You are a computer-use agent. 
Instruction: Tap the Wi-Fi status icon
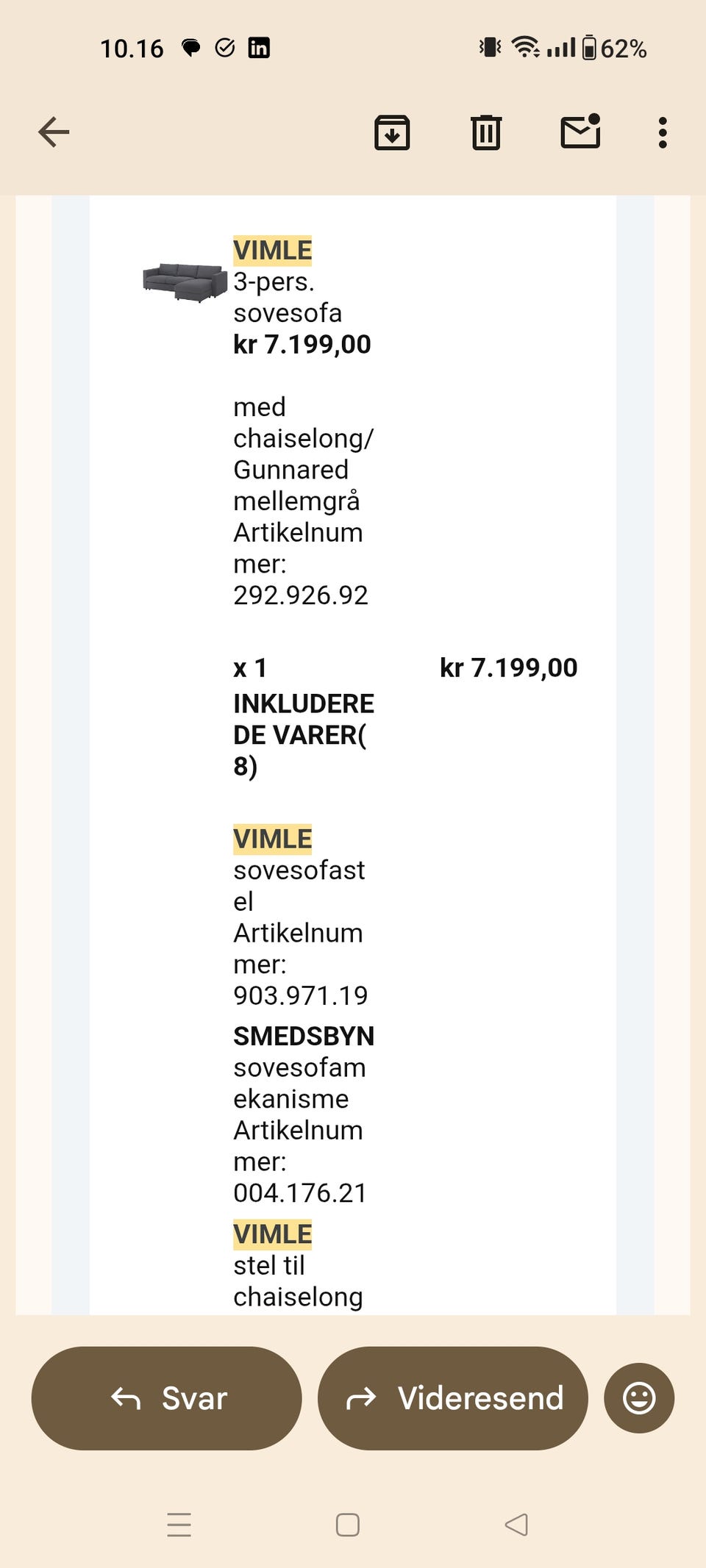[x=527, y=48]
